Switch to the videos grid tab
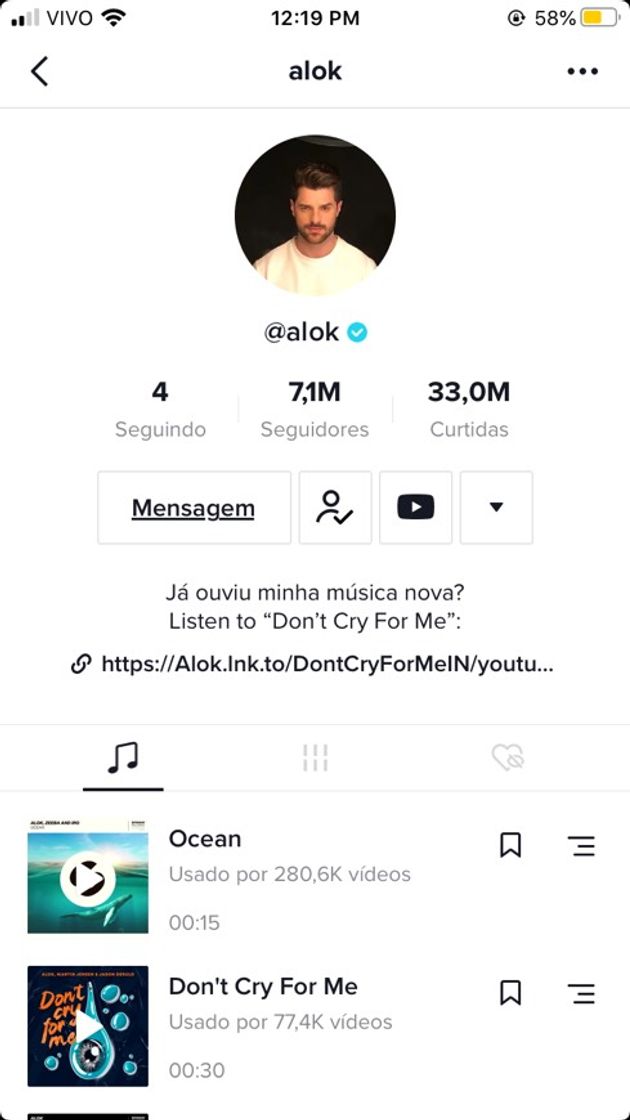This screenshot has height=1120, width=630. 315,758
